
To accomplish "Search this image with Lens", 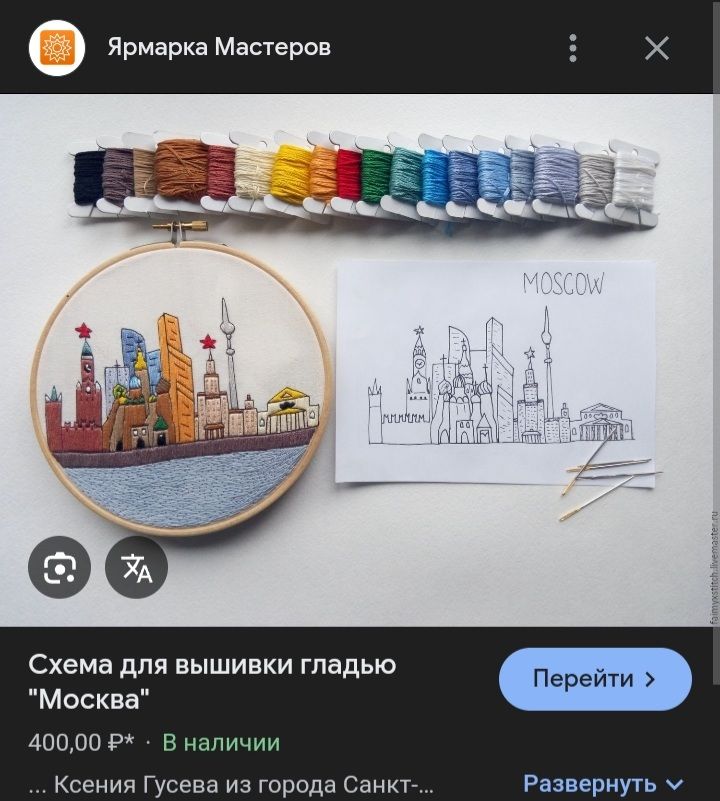I will pos(59,568).
